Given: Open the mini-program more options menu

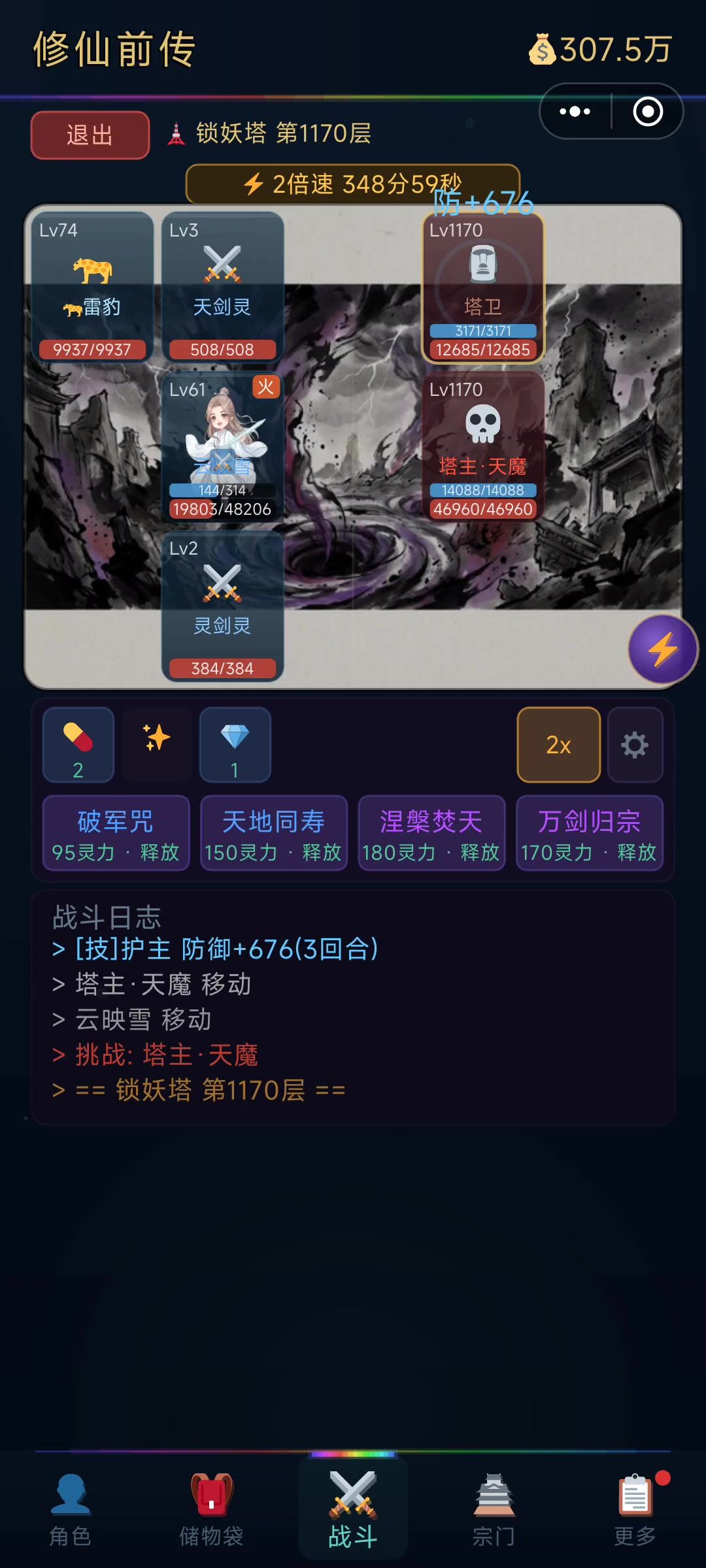Looking at the screenshot, I should 575,112.
